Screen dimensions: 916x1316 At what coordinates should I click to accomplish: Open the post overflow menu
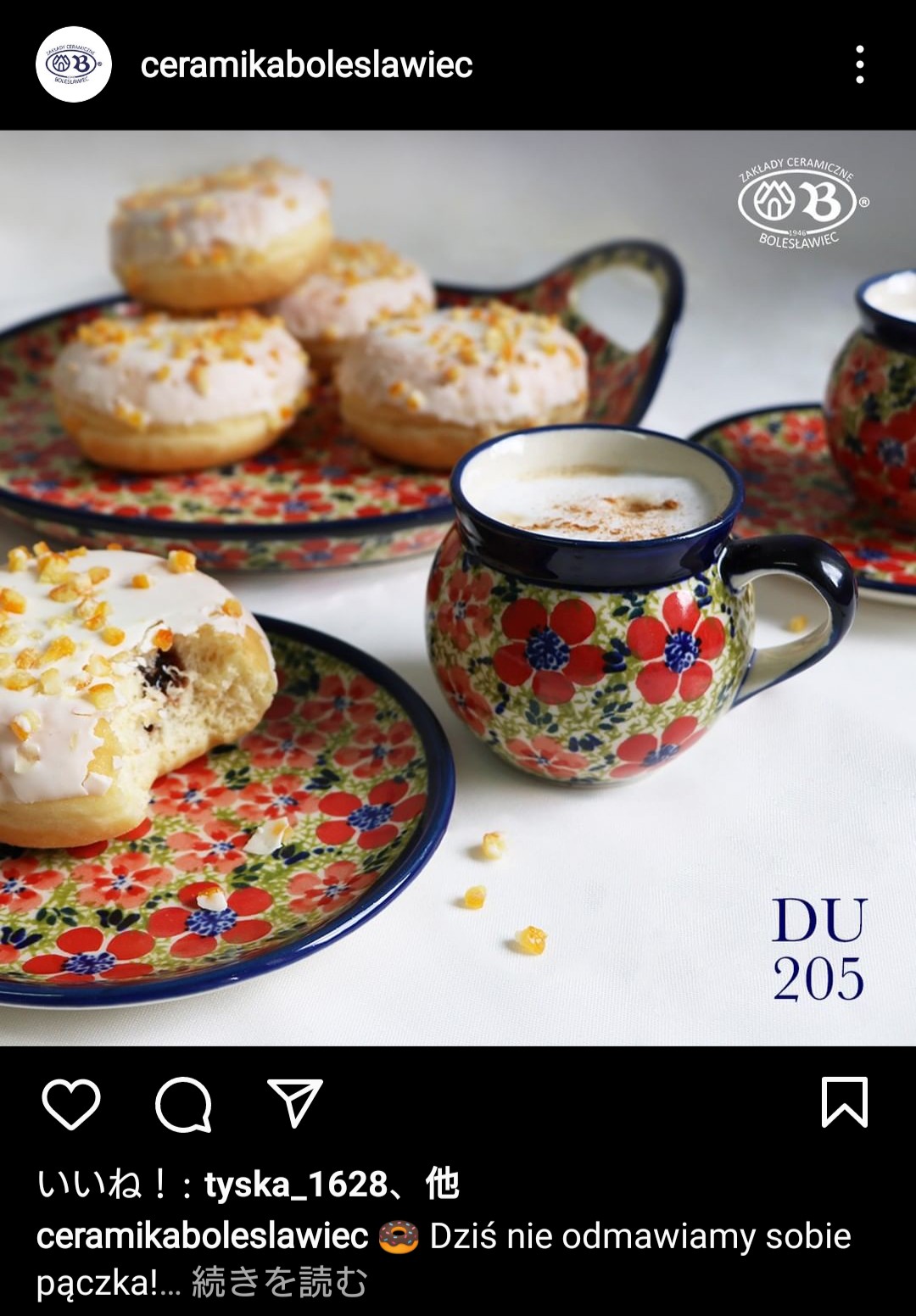click(859, 65)
